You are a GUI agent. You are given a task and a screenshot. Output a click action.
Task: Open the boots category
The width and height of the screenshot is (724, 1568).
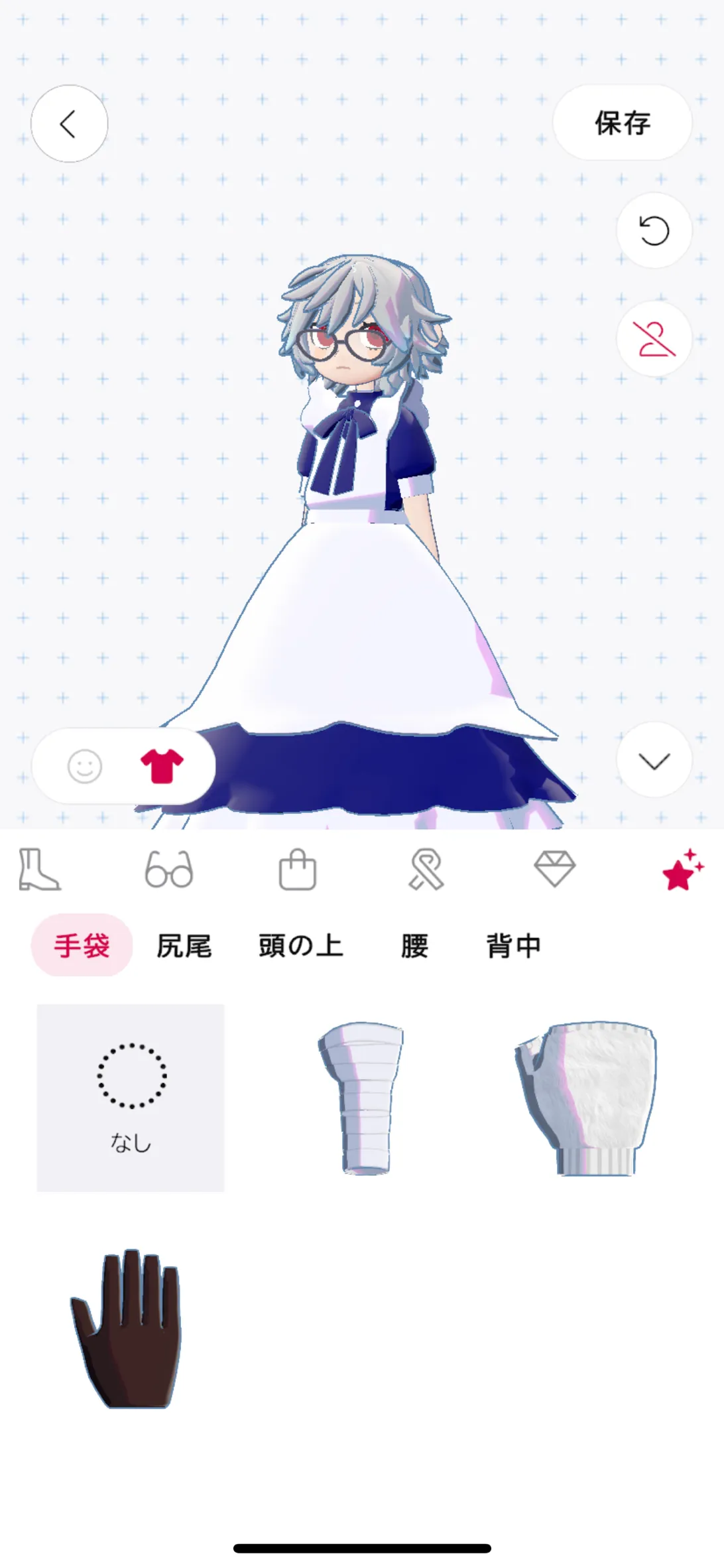click(40, 869)
